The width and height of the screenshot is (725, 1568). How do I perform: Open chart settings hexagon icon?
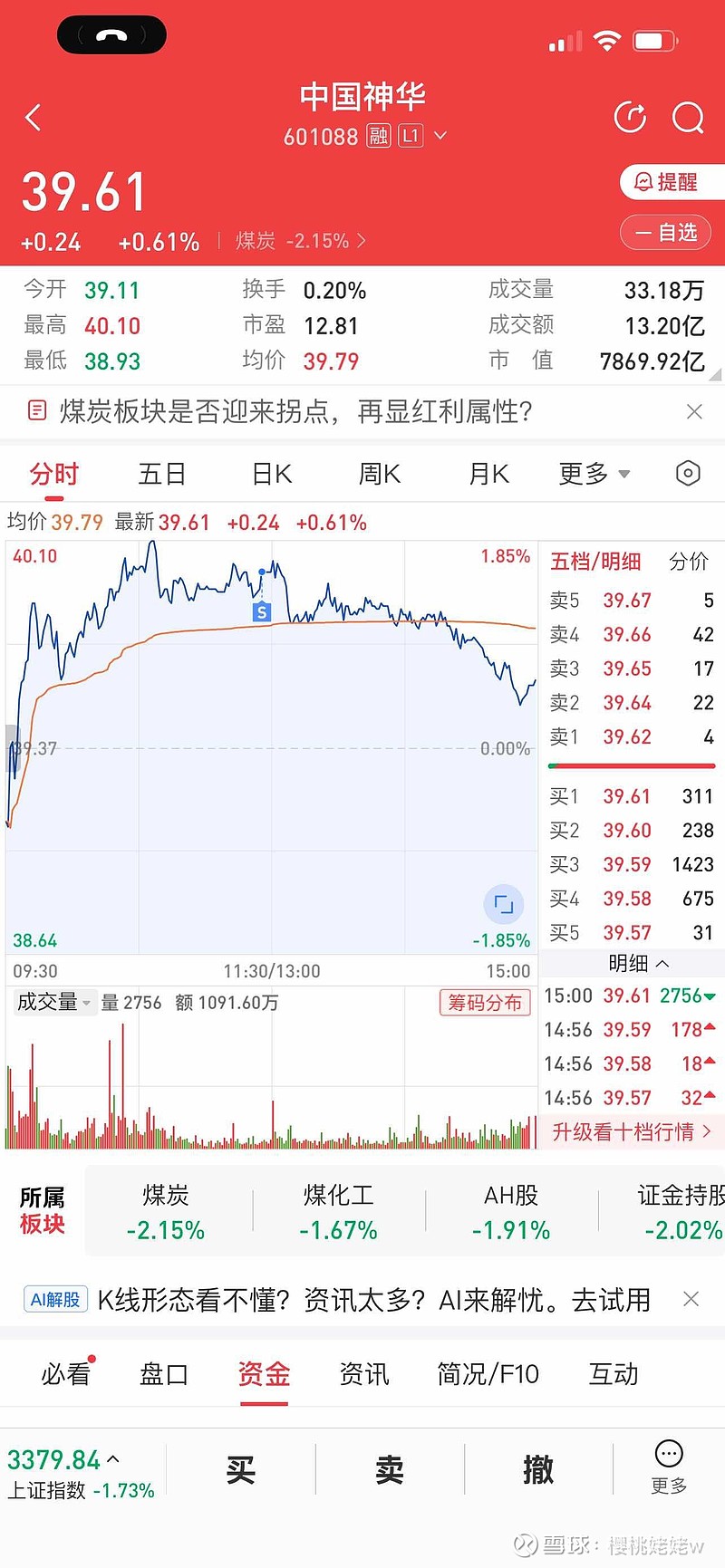coord(688,473)
